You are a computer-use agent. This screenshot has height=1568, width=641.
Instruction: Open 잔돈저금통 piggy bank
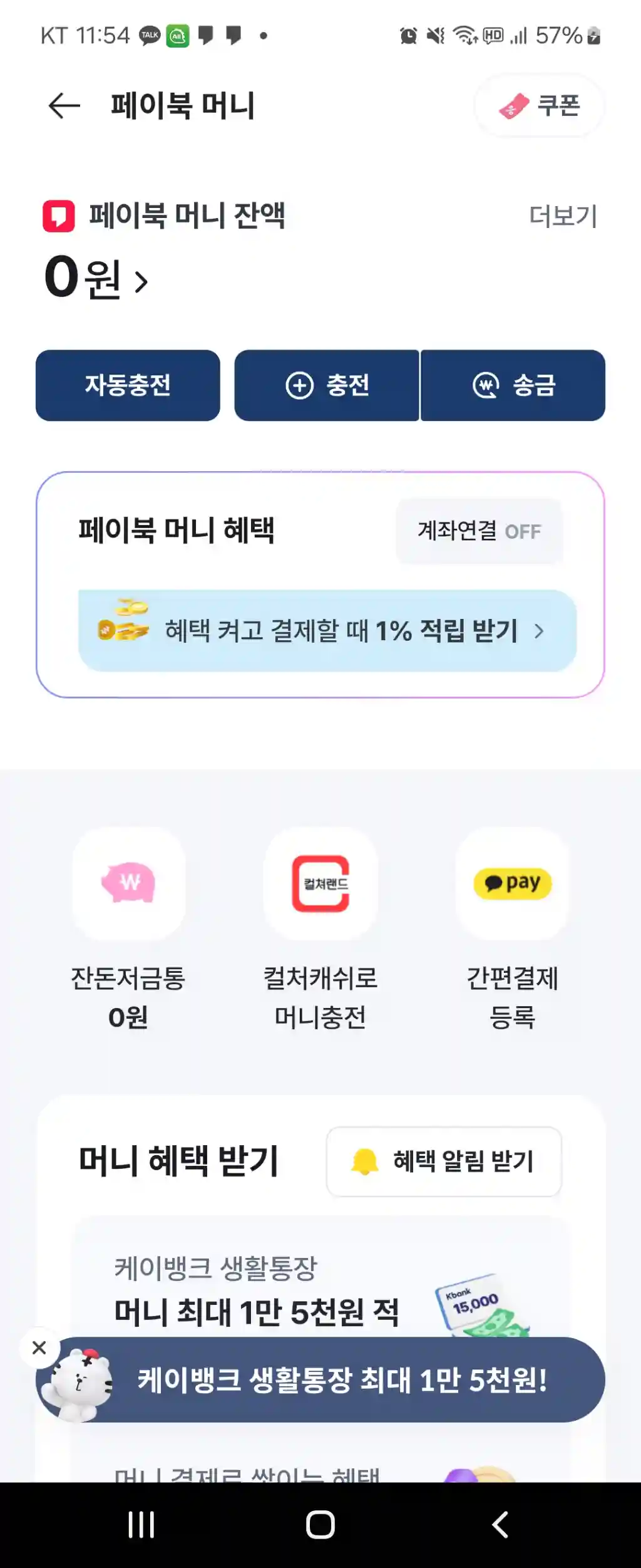click(x=128, y=928)
